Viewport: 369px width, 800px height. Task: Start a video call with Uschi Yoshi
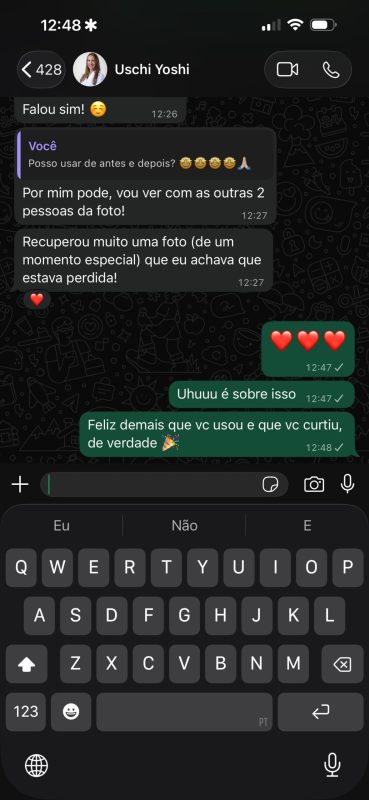coord(287,70)
